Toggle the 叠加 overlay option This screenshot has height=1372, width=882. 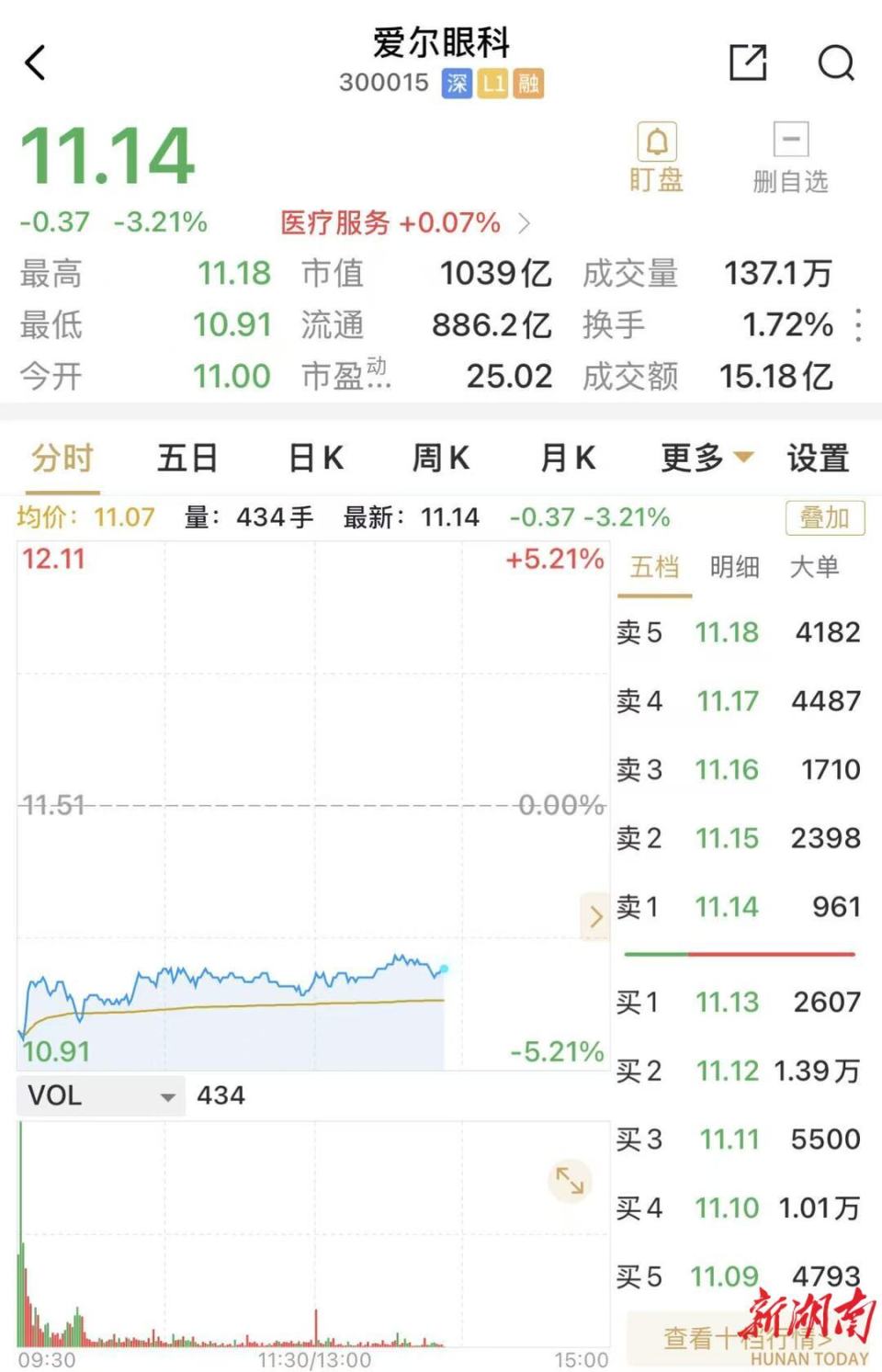click(x=826, y=517)
